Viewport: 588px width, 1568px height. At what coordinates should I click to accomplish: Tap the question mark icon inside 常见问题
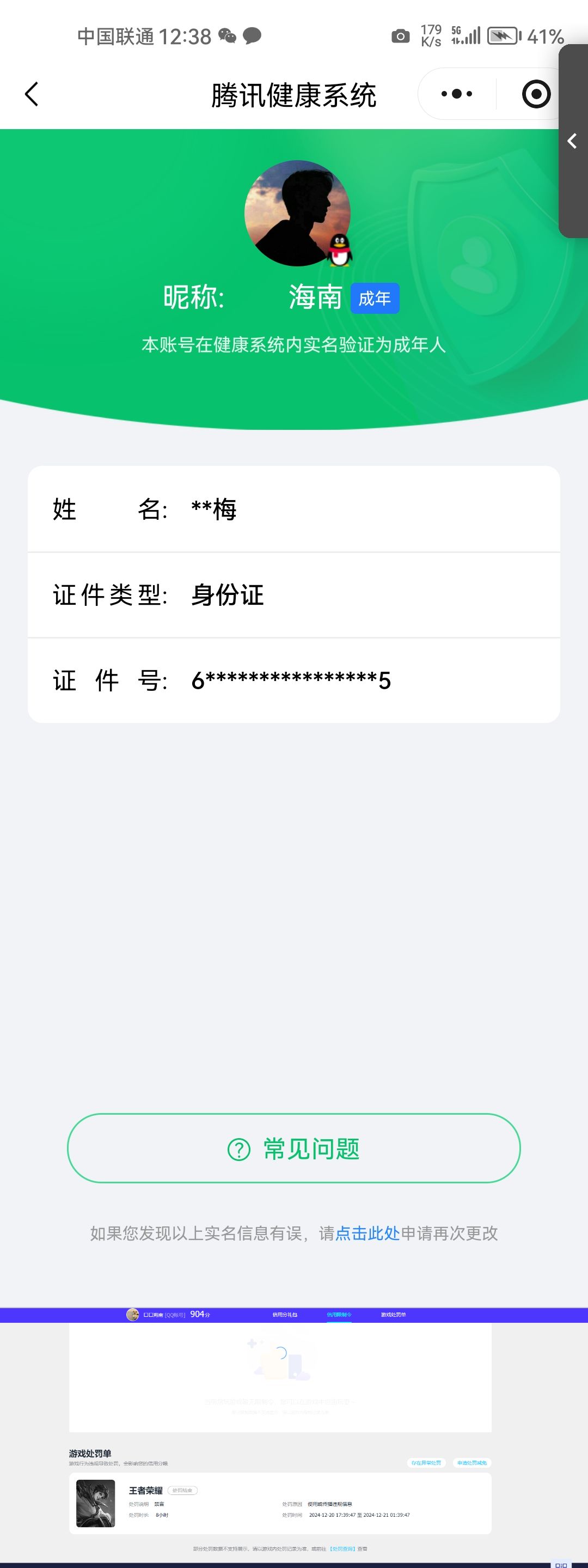238,1148
